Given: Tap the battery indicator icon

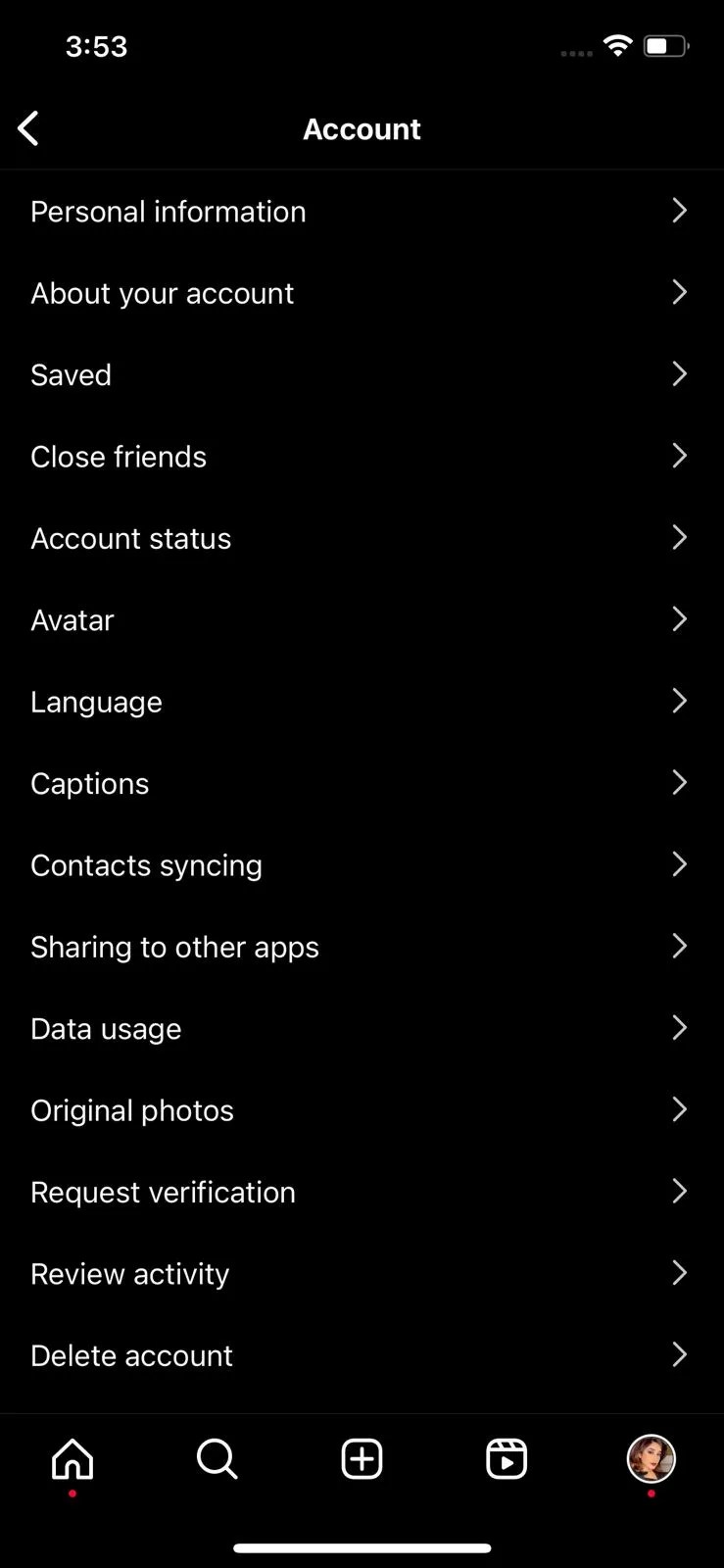Looking at the screenshot, I should point(665,45).
